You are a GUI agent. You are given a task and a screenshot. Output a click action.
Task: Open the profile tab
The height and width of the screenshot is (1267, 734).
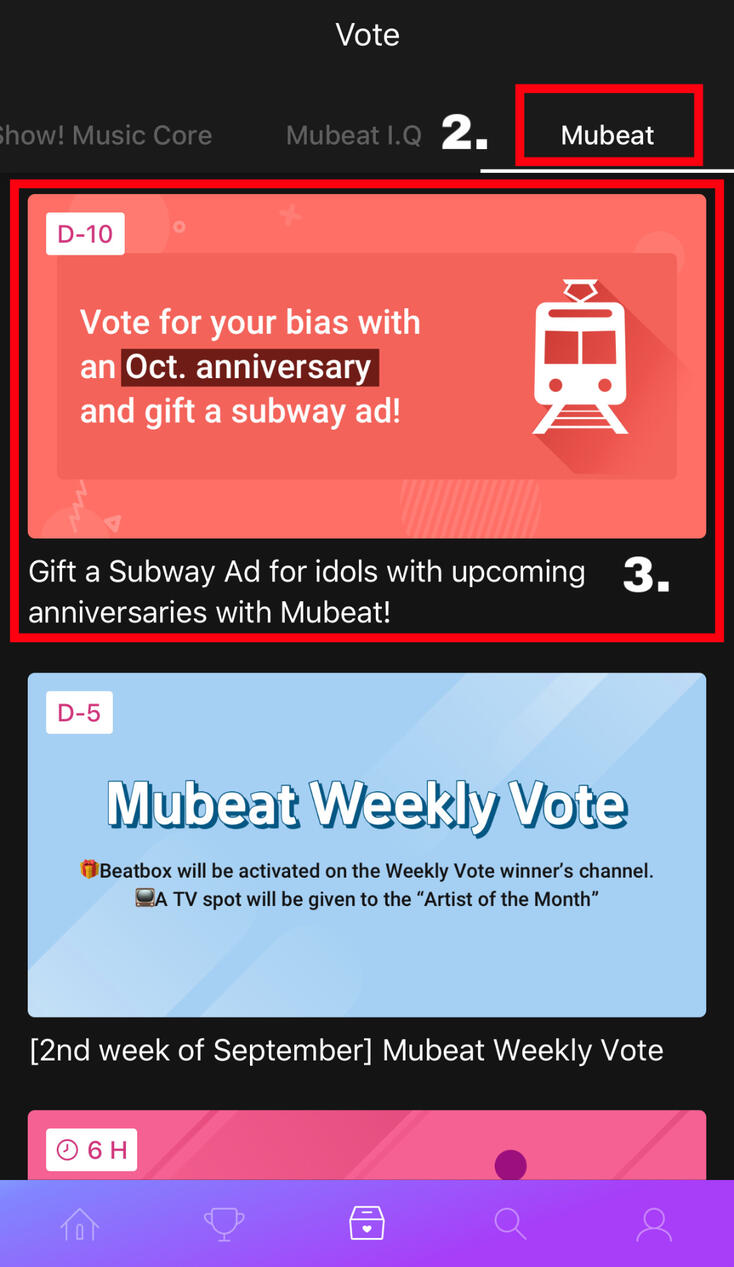[x=654, y=1223]
